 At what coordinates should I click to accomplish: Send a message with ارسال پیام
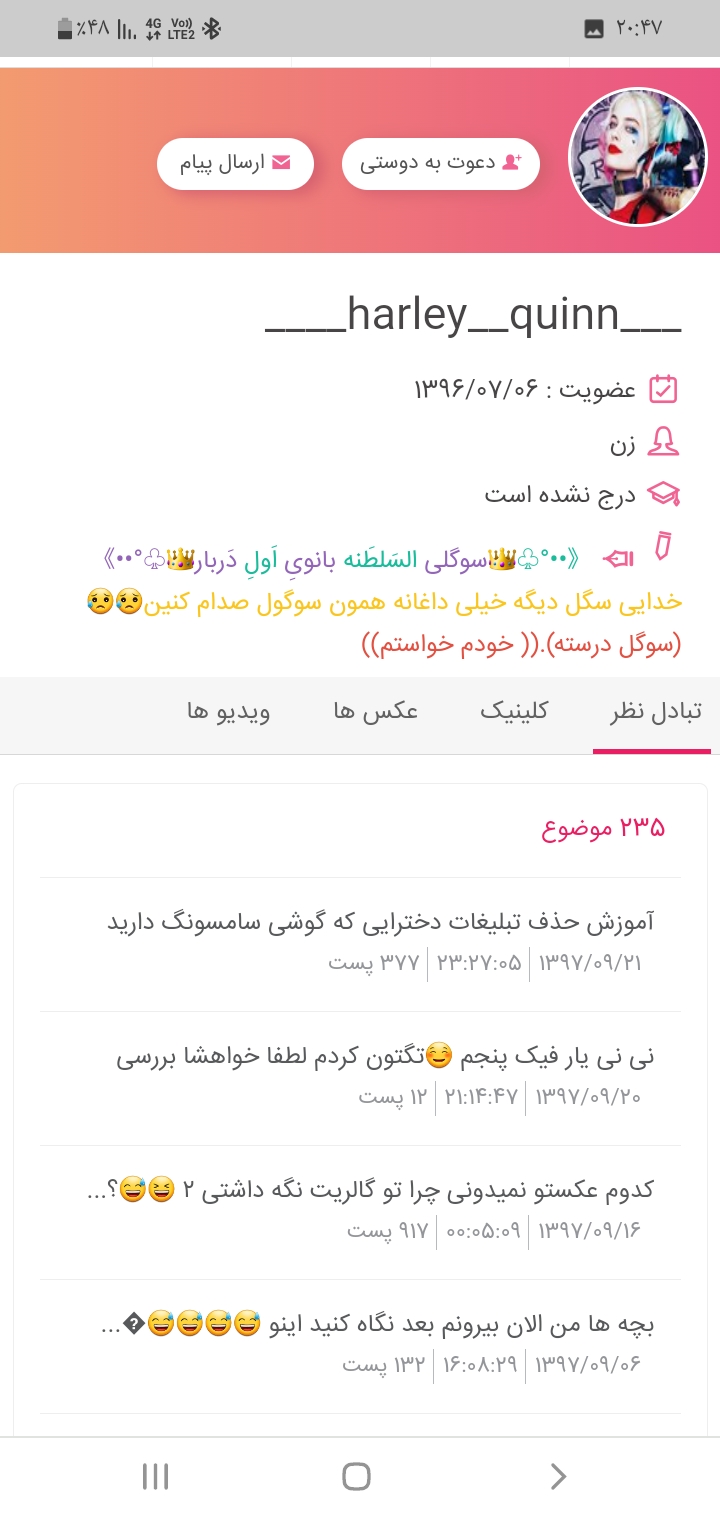(235, 163)
